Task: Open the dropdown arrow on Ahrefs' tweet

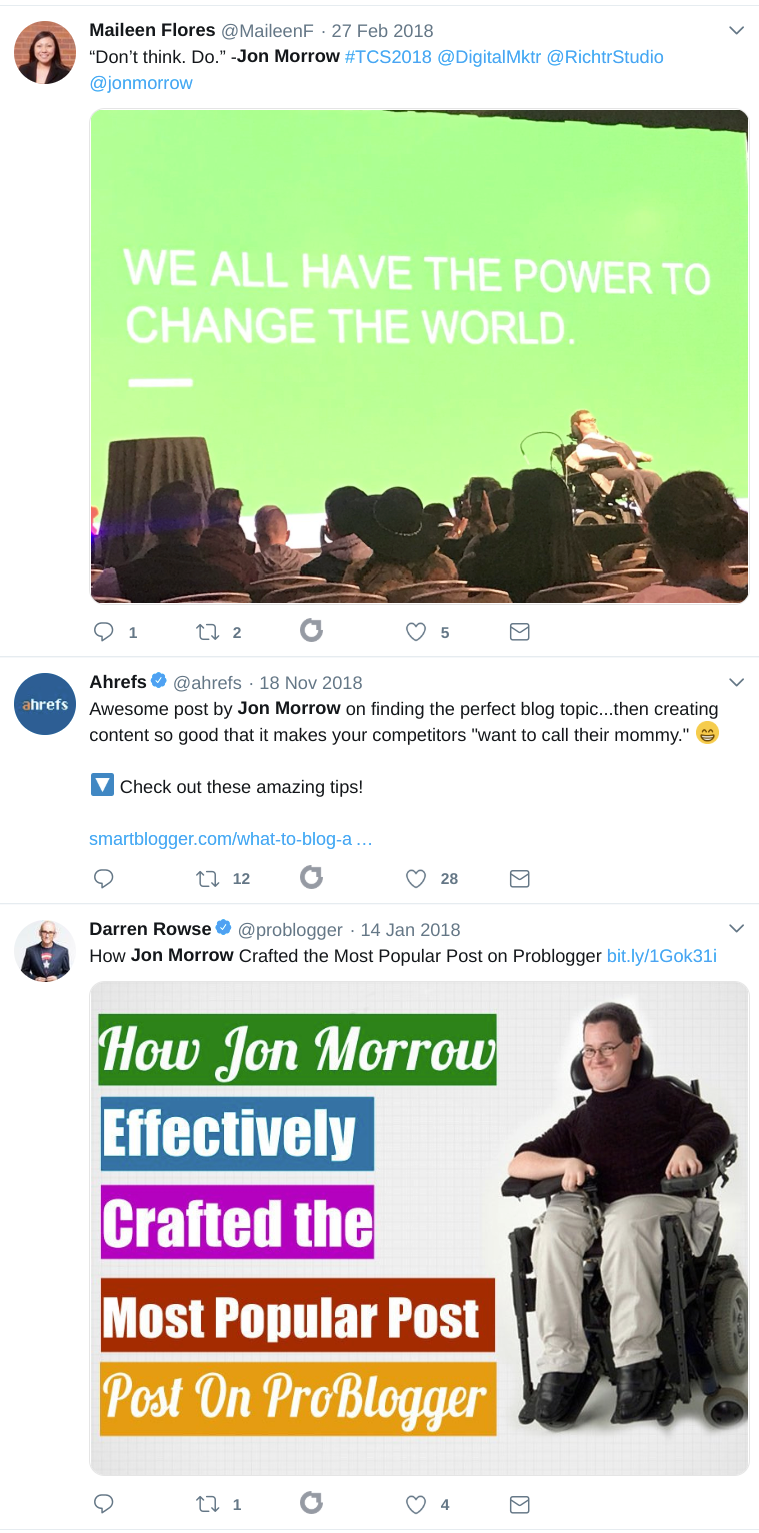Action: [737, 683]
